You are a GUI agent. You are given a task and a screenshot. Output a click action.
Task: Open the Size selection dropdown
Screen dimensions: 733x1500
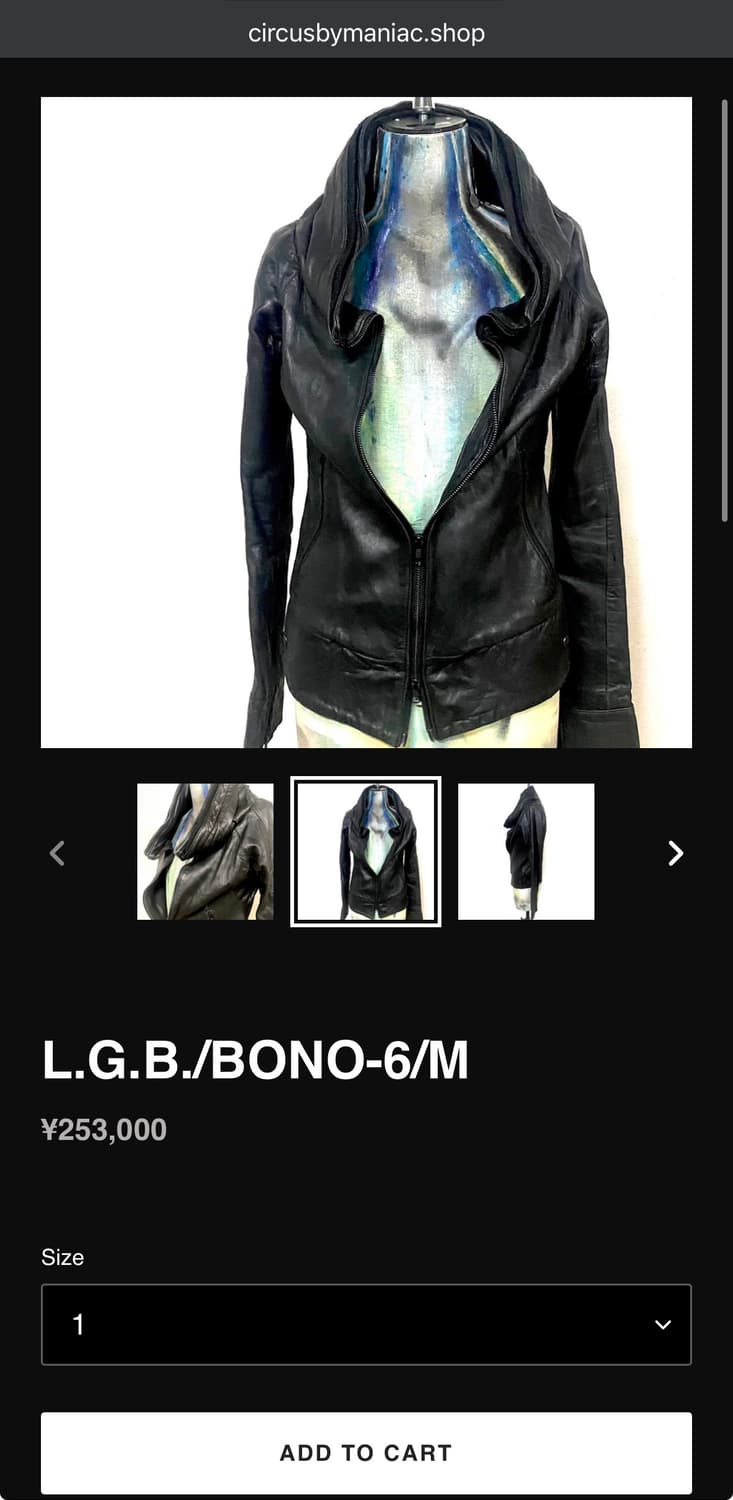pos(365,1324)
